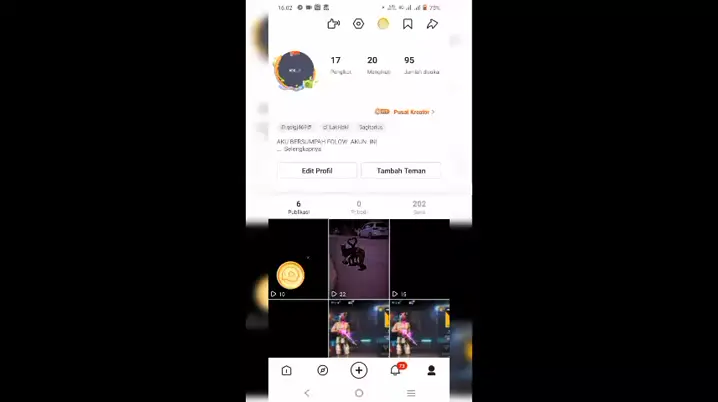View the 20 following list

(372, 65)
